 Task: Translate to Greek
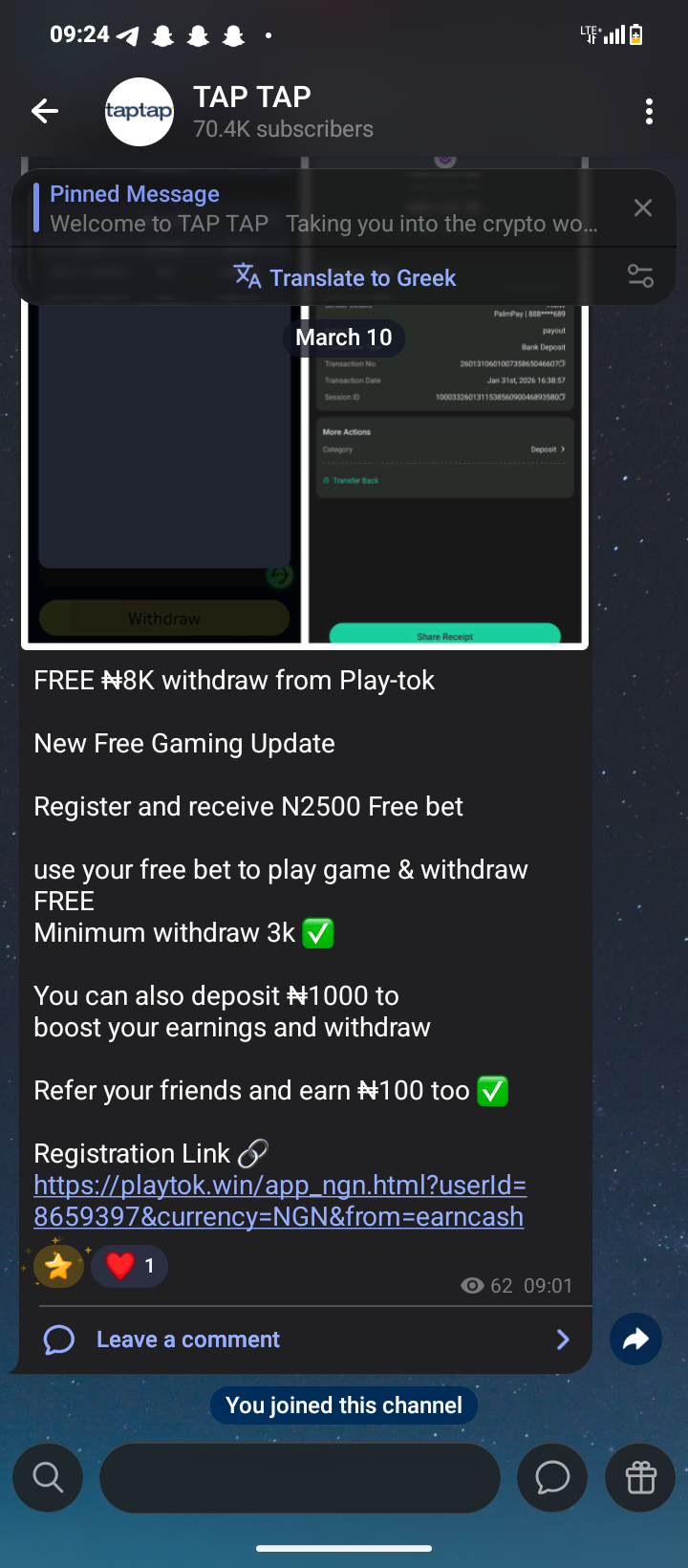[x=345, y=278]
